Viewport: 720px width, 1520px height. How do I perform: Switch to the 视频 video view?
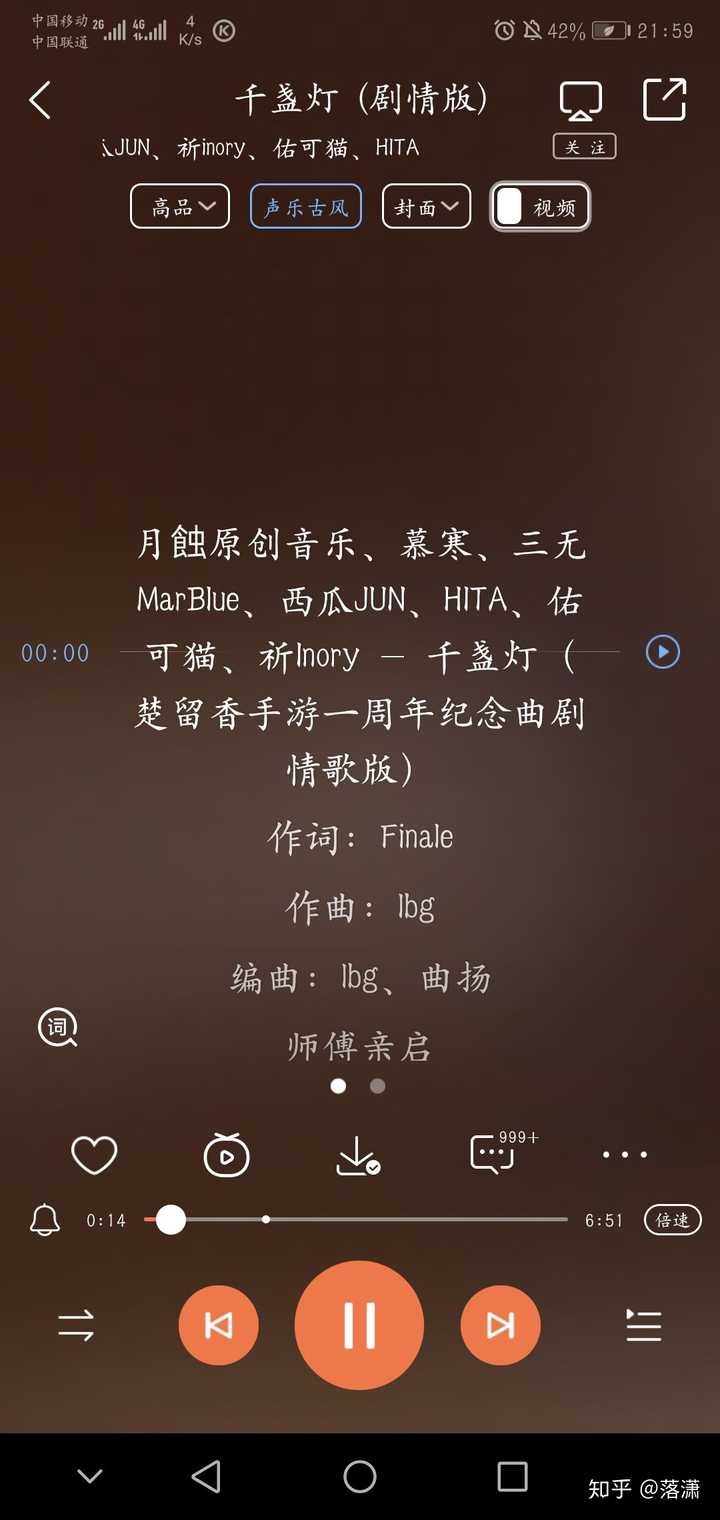pyautogui.click(x=540, y=207)
